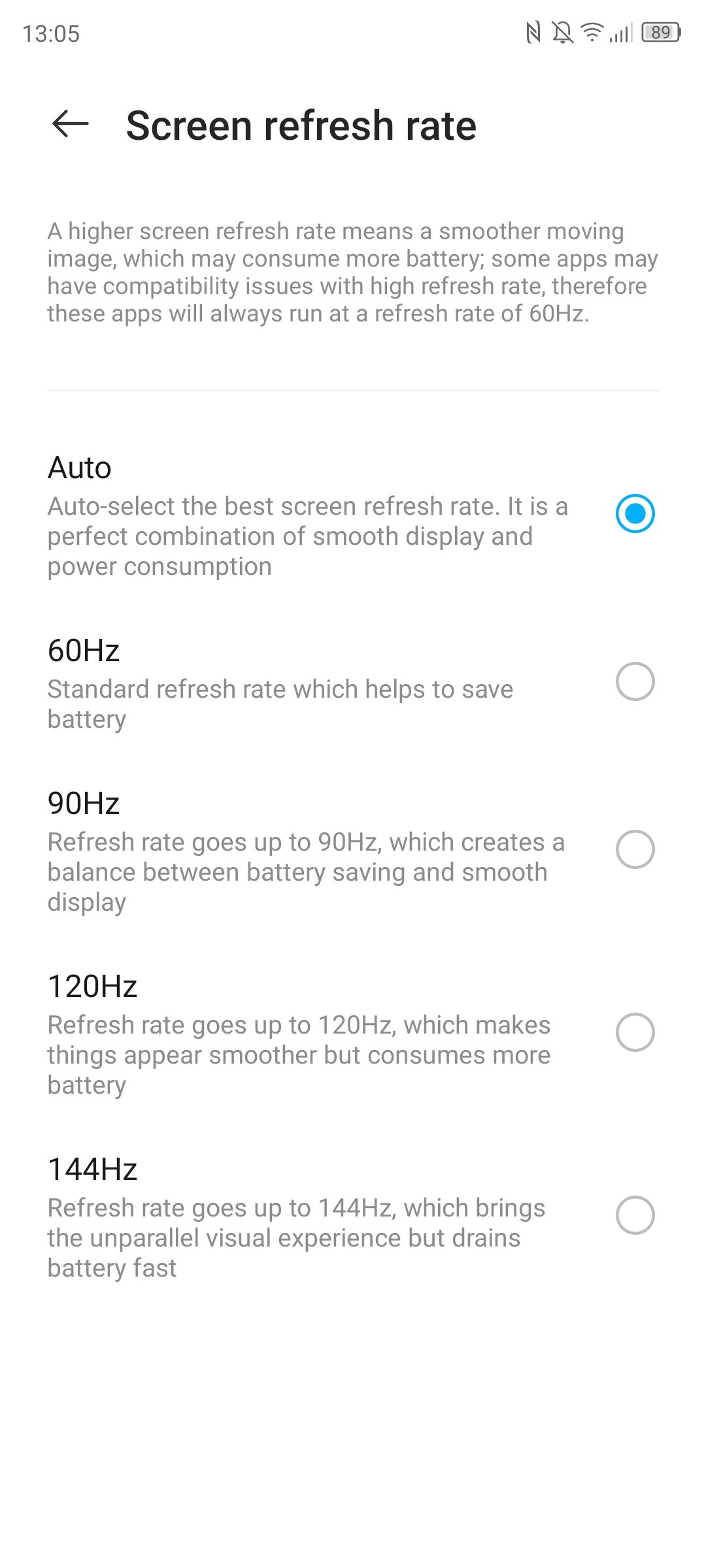The height and width of the screenshot is (1568, 706).
Task: Set refresh rate to 90Hz
Action: (x=353, y=851)
